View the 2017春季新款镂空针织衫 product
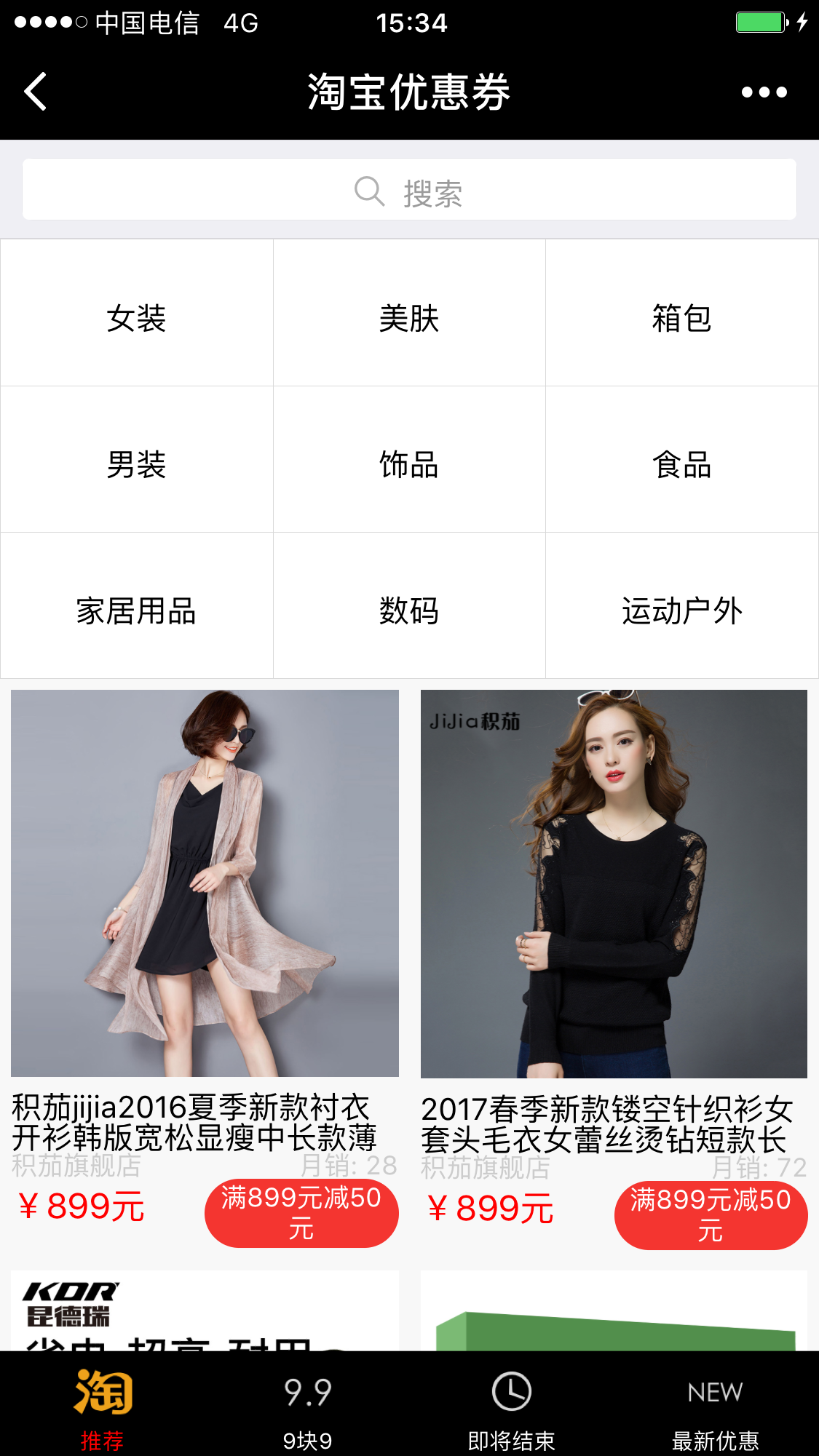Image resolution: width=819 pixels, height=1456 pixels. 614,883
